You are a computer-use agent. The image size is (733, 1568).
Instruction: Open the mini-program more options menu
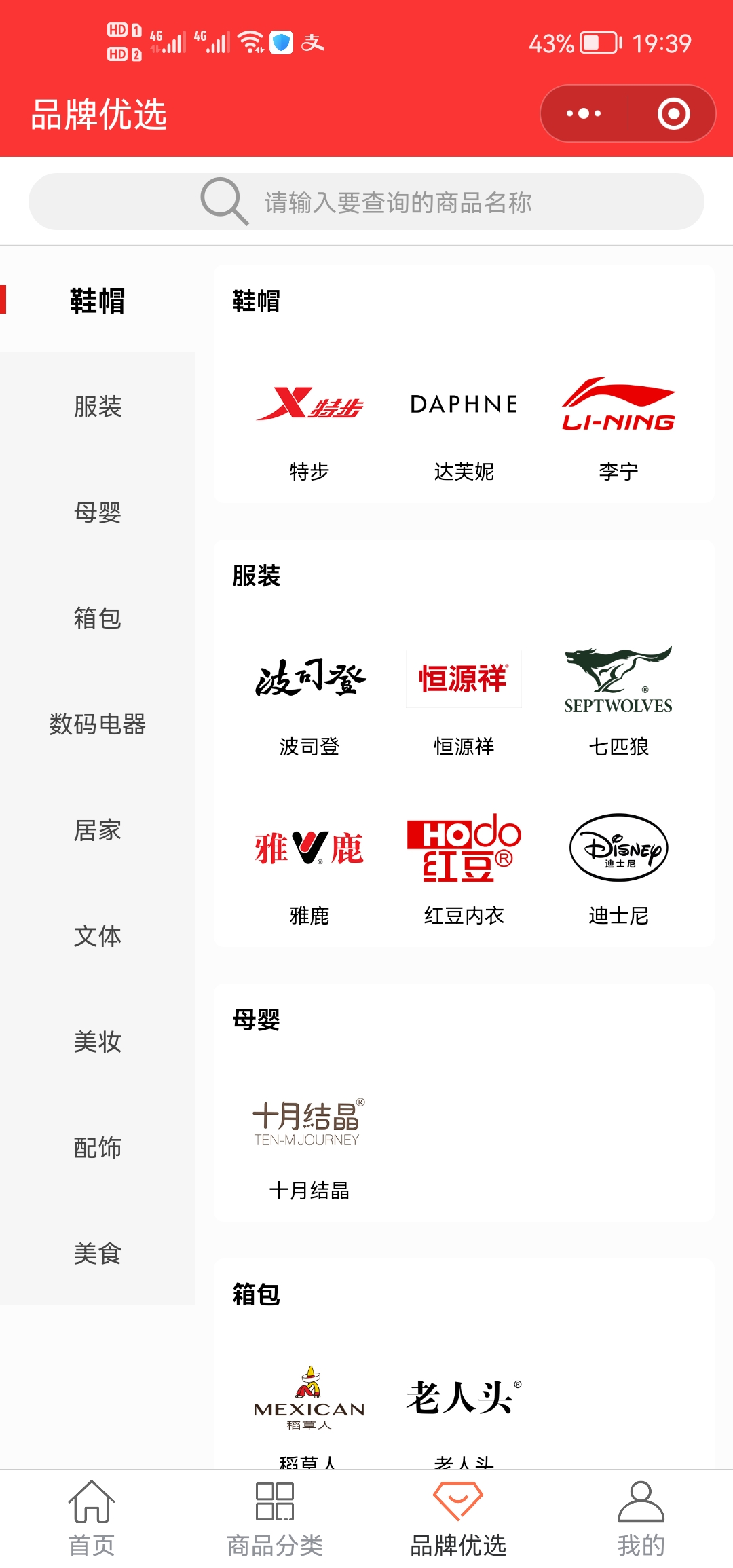584,113
